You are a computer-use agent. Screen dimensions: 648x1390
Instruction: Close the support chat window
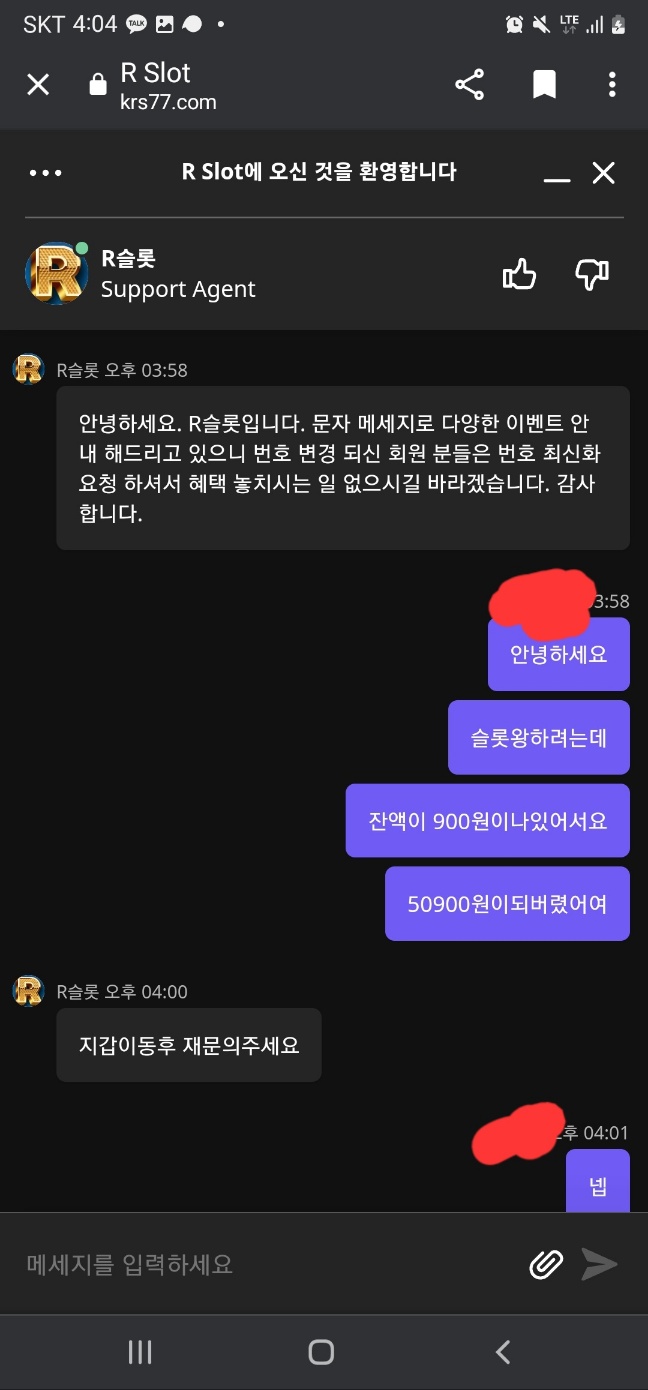point(603,173)
